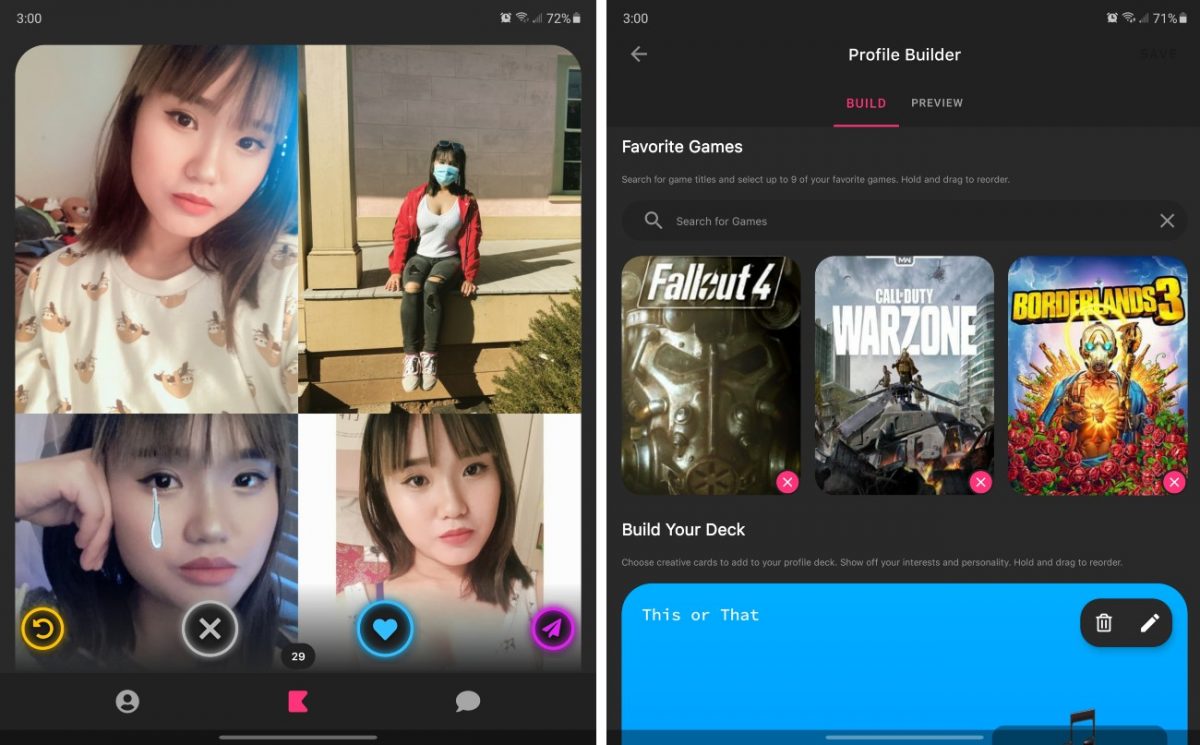Remove Call of Duty Warzone from favorites
Screen dimensions: 1200x745
click(x=980, y=483)
